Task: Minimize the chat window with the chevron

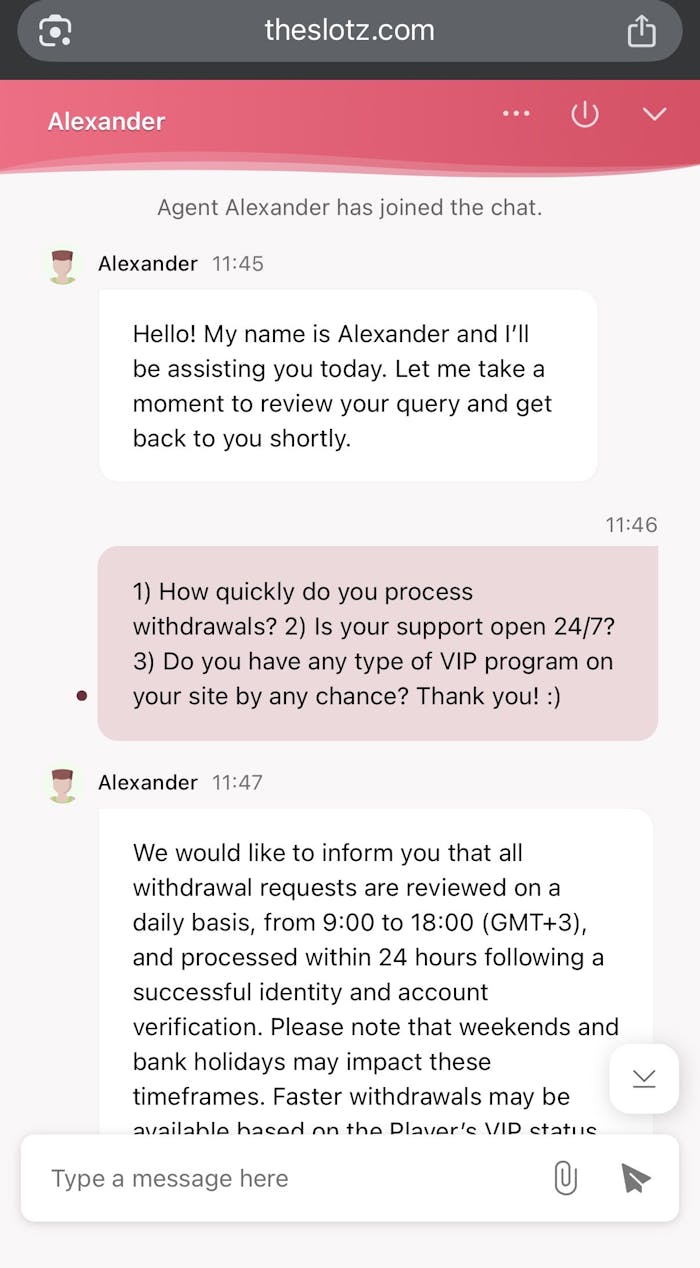Action: click(654, 114)
